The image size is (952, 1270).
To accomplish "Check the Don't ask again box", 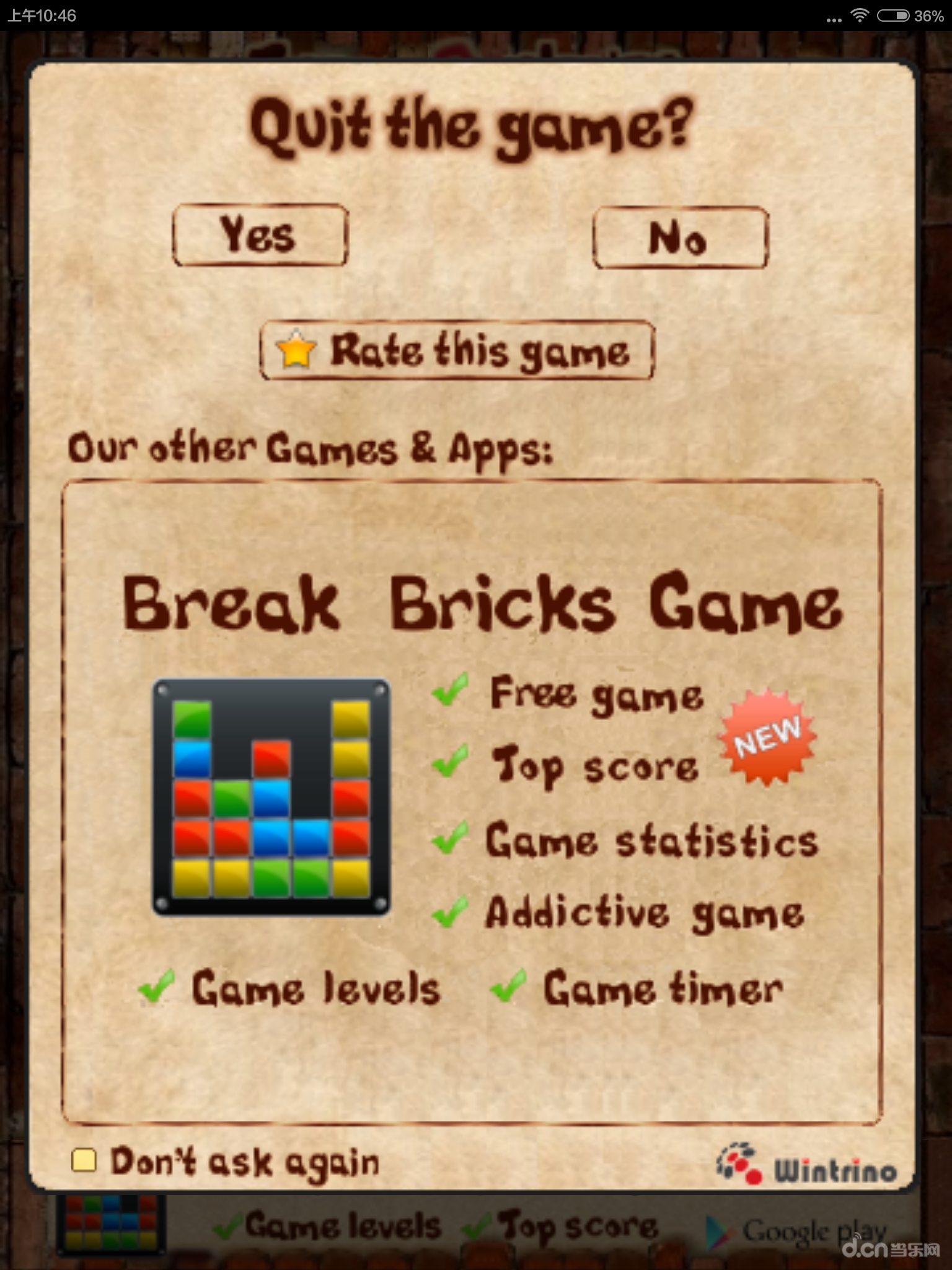I will 84,1160.
